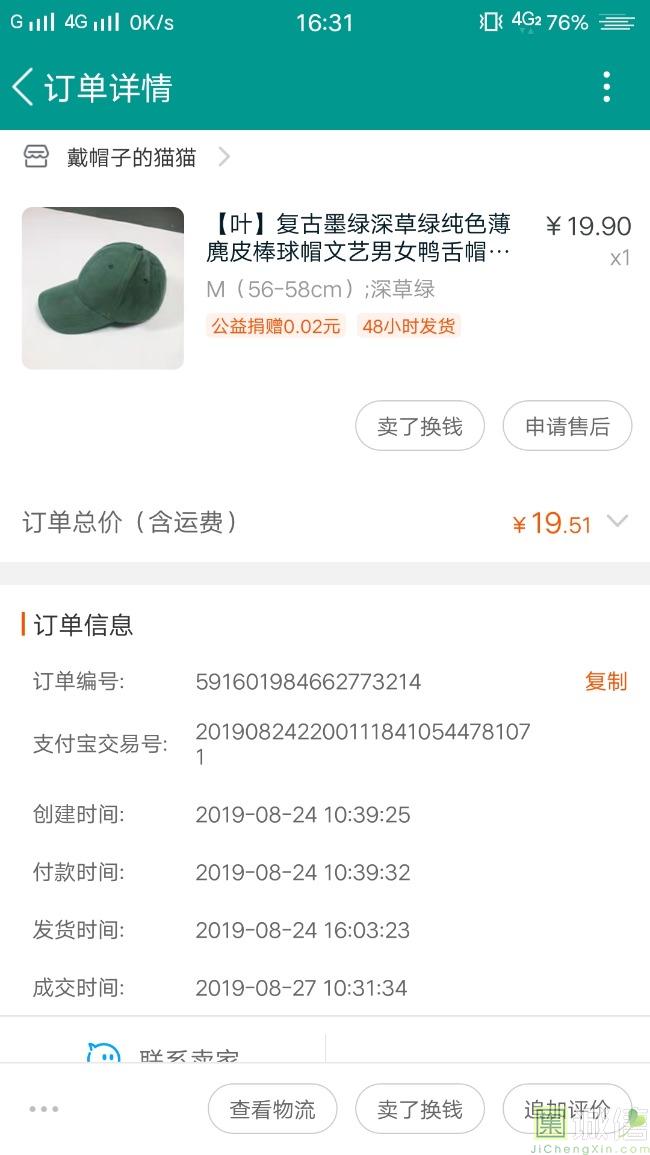This screenshot has height=1155, width=650.
Task: Tap 卖了换钱 next to 申请售后
Action: point(420,426)
